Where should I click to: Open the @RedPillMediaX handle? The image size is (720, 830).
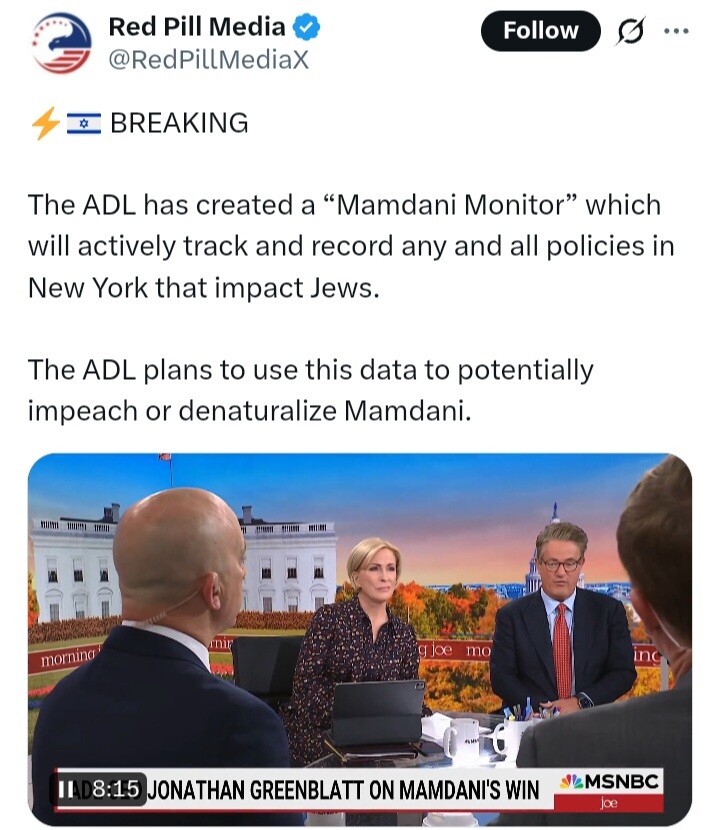(x=207, y=59)
